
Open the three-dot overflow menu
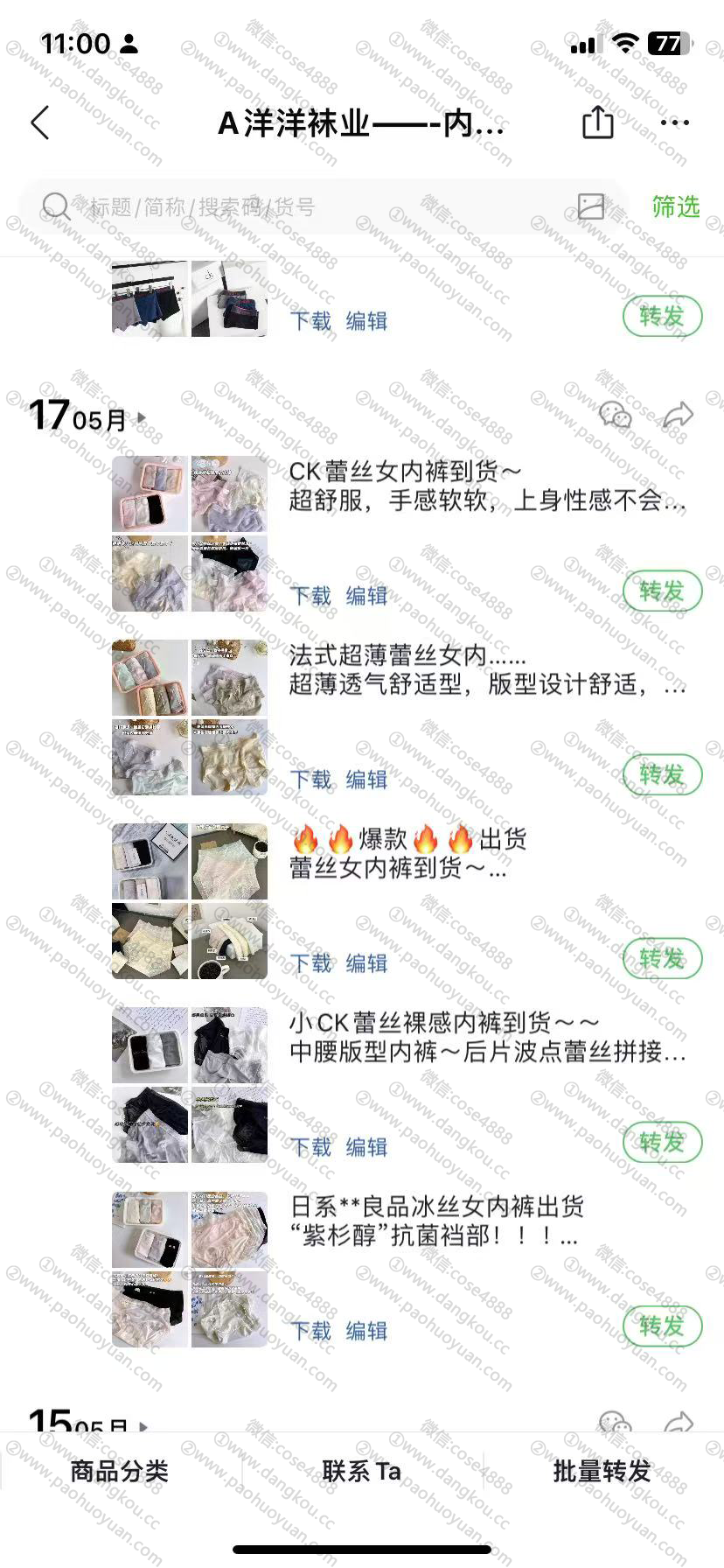click(x=675, y=122)
